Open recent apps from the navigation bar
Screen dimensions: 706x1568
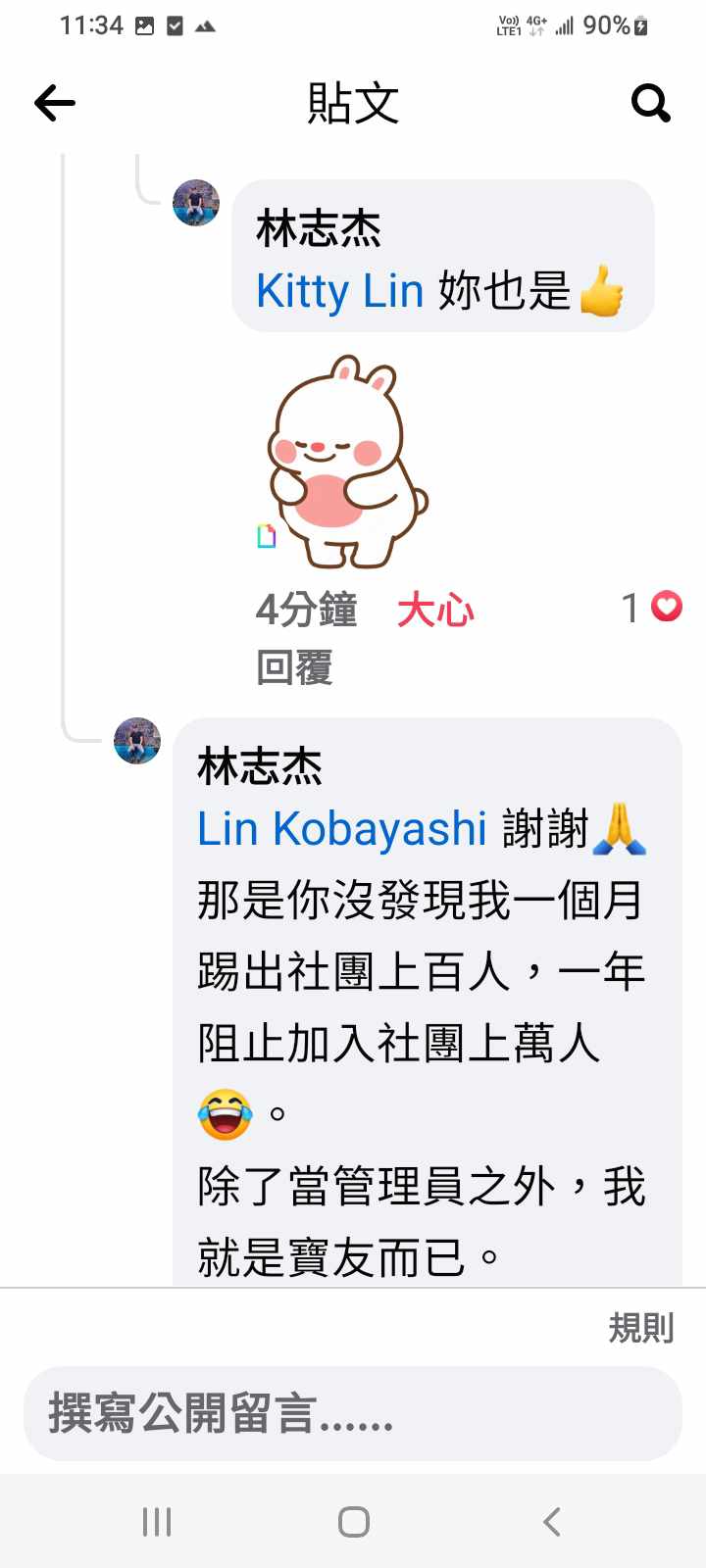coord(157,1521)
